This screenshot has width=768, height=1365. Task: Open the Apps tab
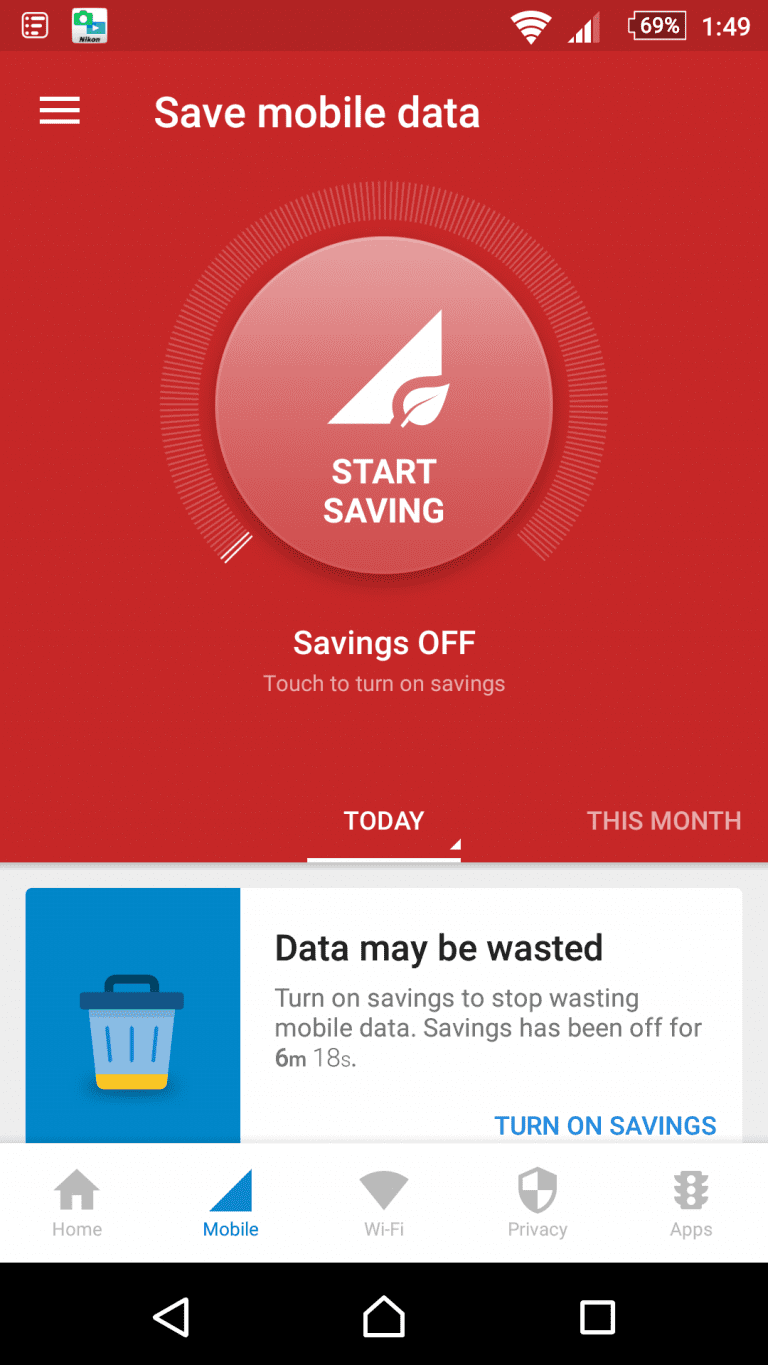691,1204
